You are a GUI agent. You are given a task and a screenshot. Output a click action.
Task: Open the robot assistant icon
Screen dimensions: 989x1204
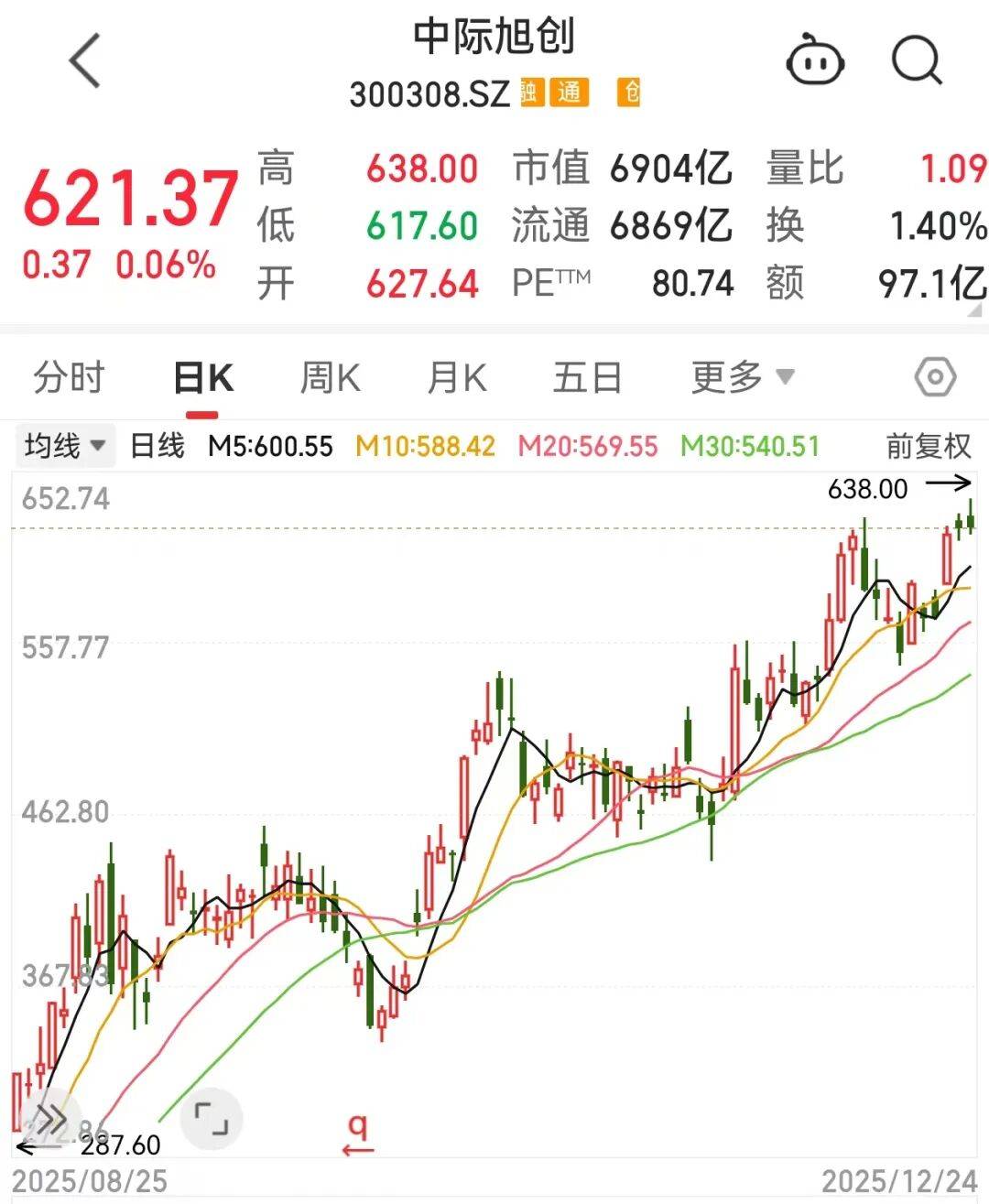pyautogui.click(x=814, y=61)
